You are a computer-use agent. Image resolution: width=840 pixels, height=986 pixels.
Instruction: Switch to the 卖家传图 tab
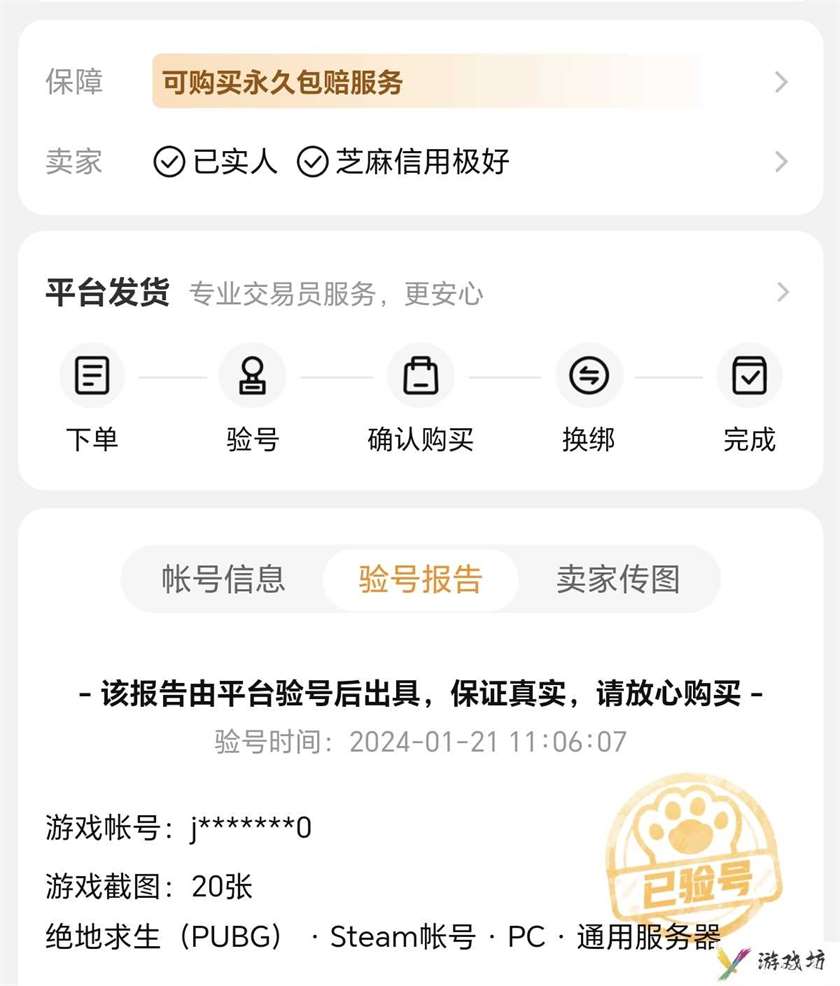point(617,579)
